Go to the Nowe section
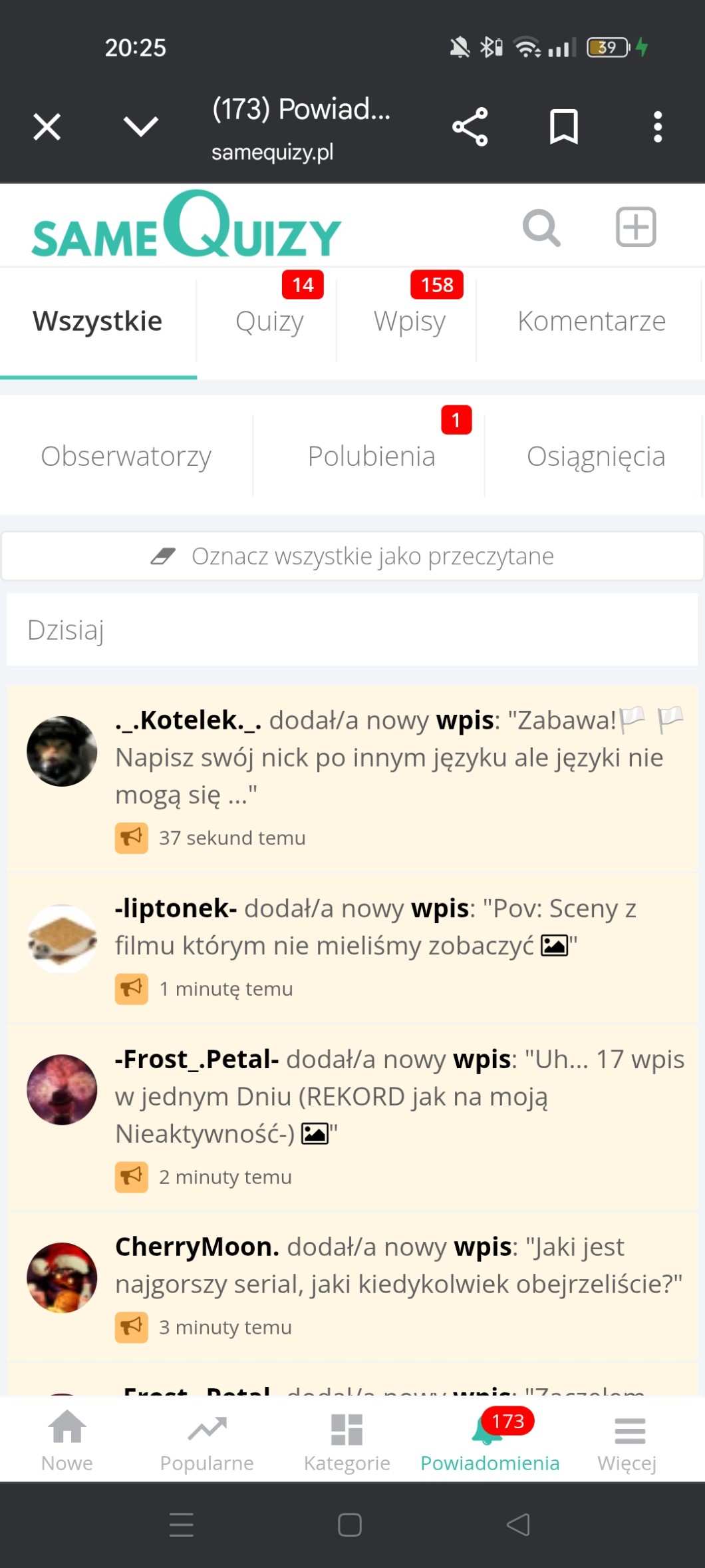This screenshot has height=1568, width=705. click(x=67, y=1440)
